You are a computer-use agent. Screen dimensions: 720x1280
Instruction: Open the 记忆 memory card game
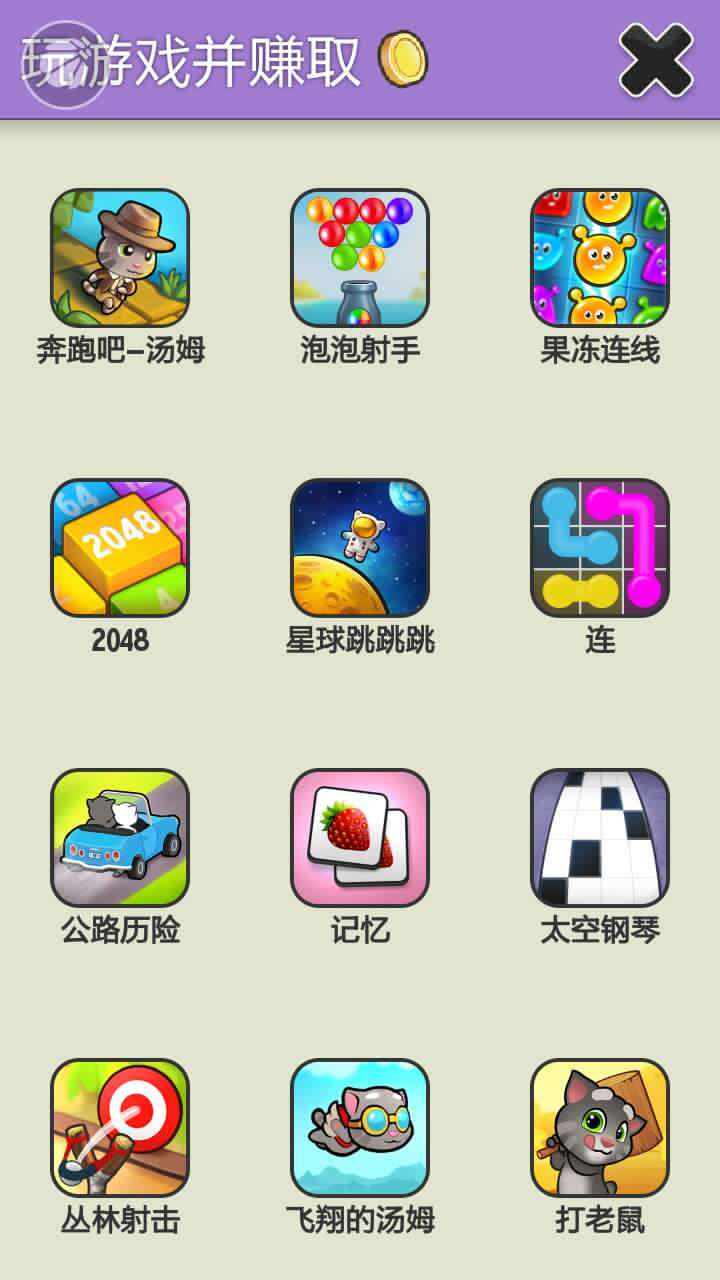tap(360, 838)
